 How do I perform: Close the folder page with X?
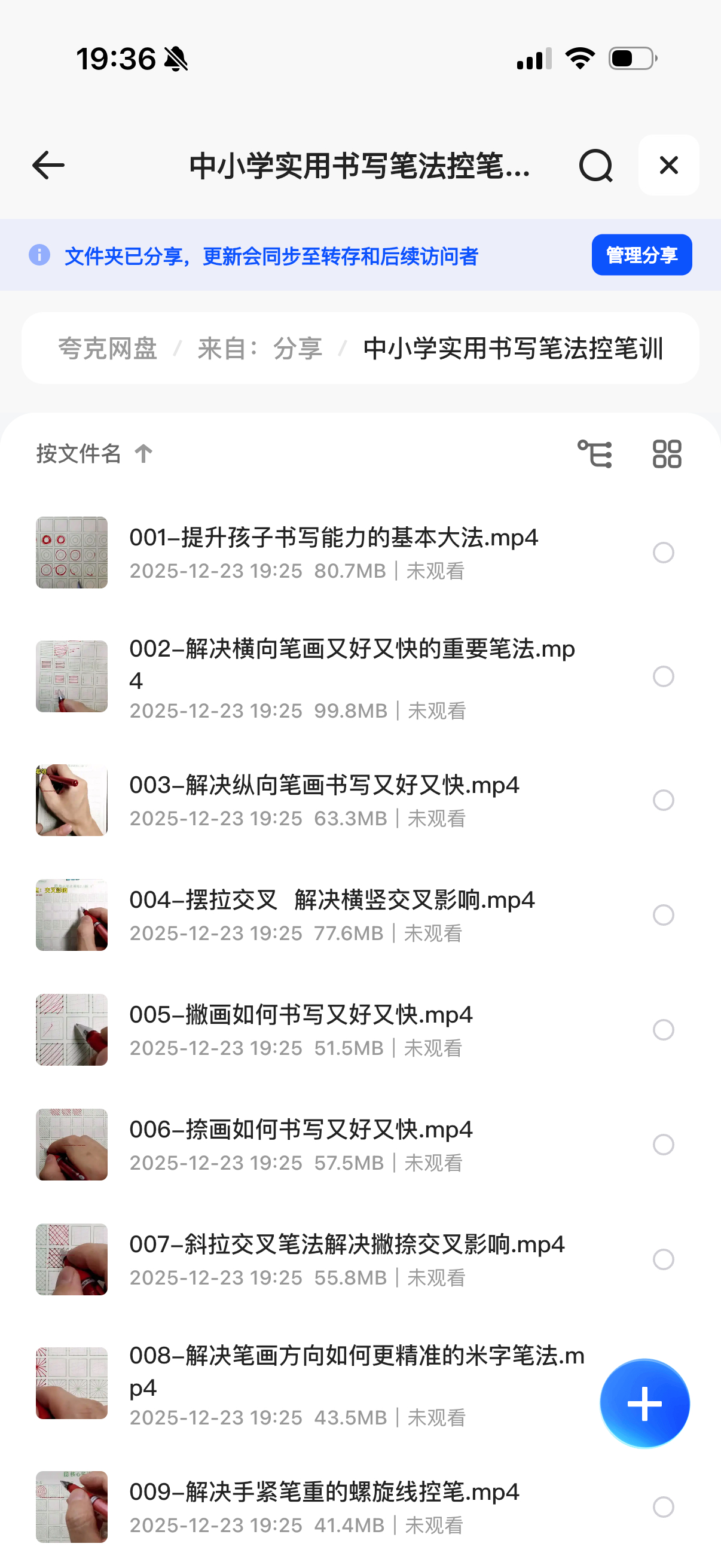point(668,165)
